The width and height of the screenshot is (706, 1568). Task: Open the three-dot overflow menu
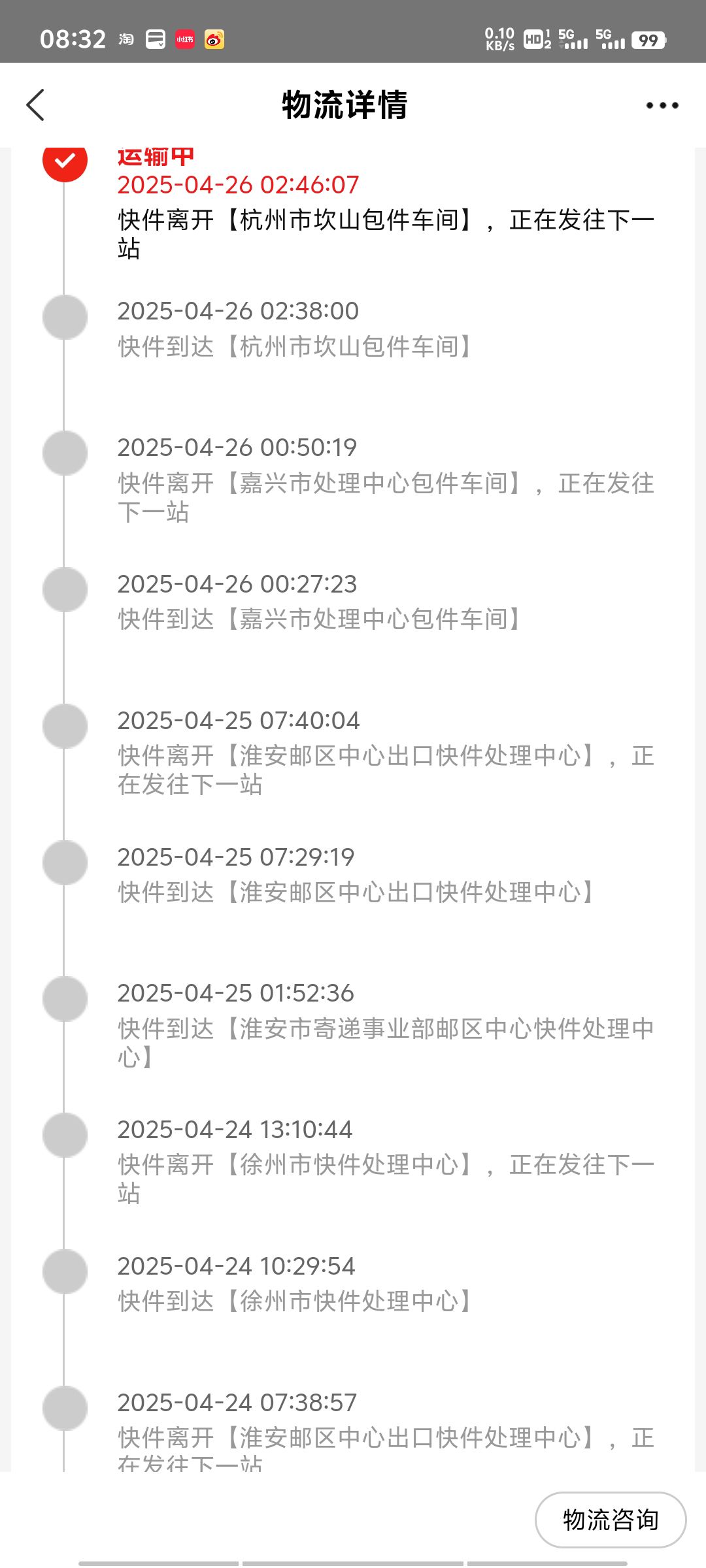point(662,105)
